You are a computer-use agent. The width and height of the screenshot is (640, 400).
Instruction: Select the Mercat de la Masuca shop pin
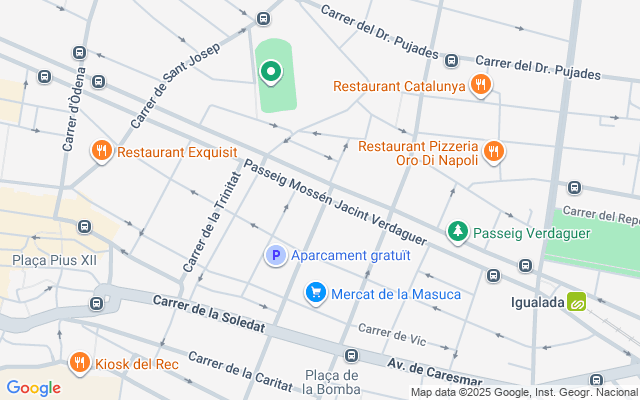pos(316,293)
